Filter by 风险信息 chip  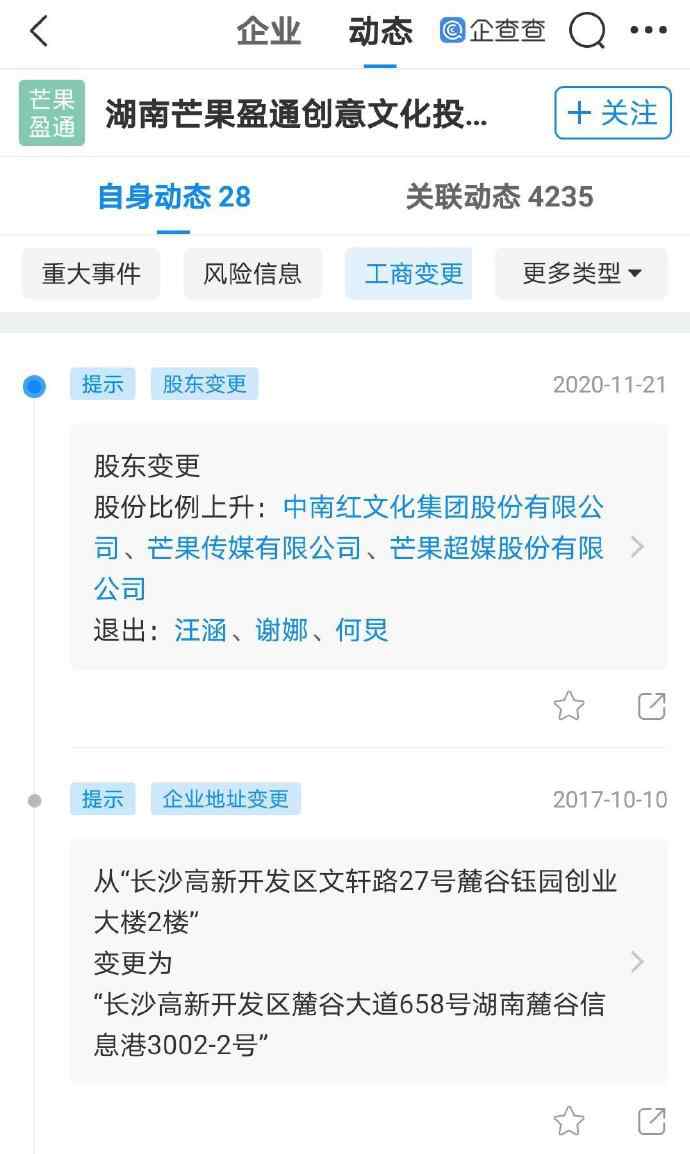click(252, 274)
